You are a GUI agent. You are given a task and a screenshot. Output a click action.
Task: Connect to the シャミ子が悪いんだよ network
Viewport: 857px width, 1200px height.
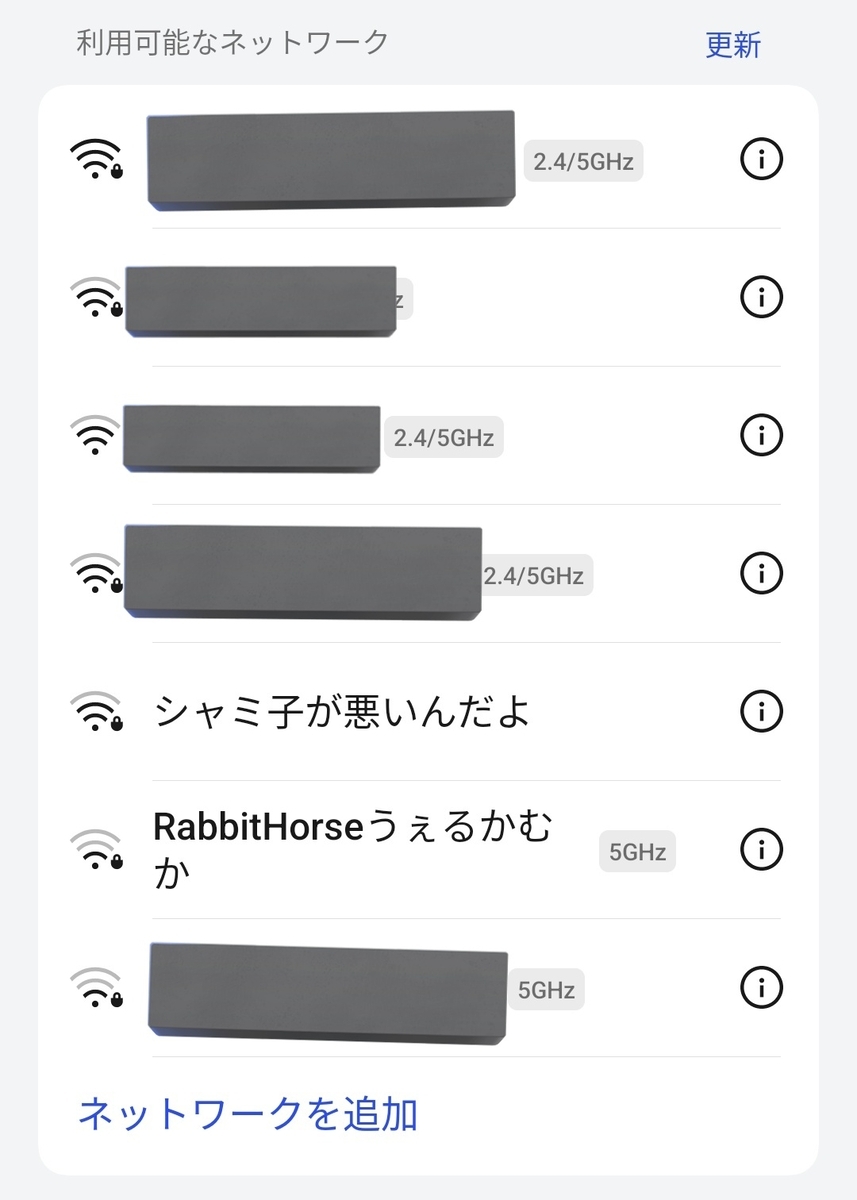point(342,712)
